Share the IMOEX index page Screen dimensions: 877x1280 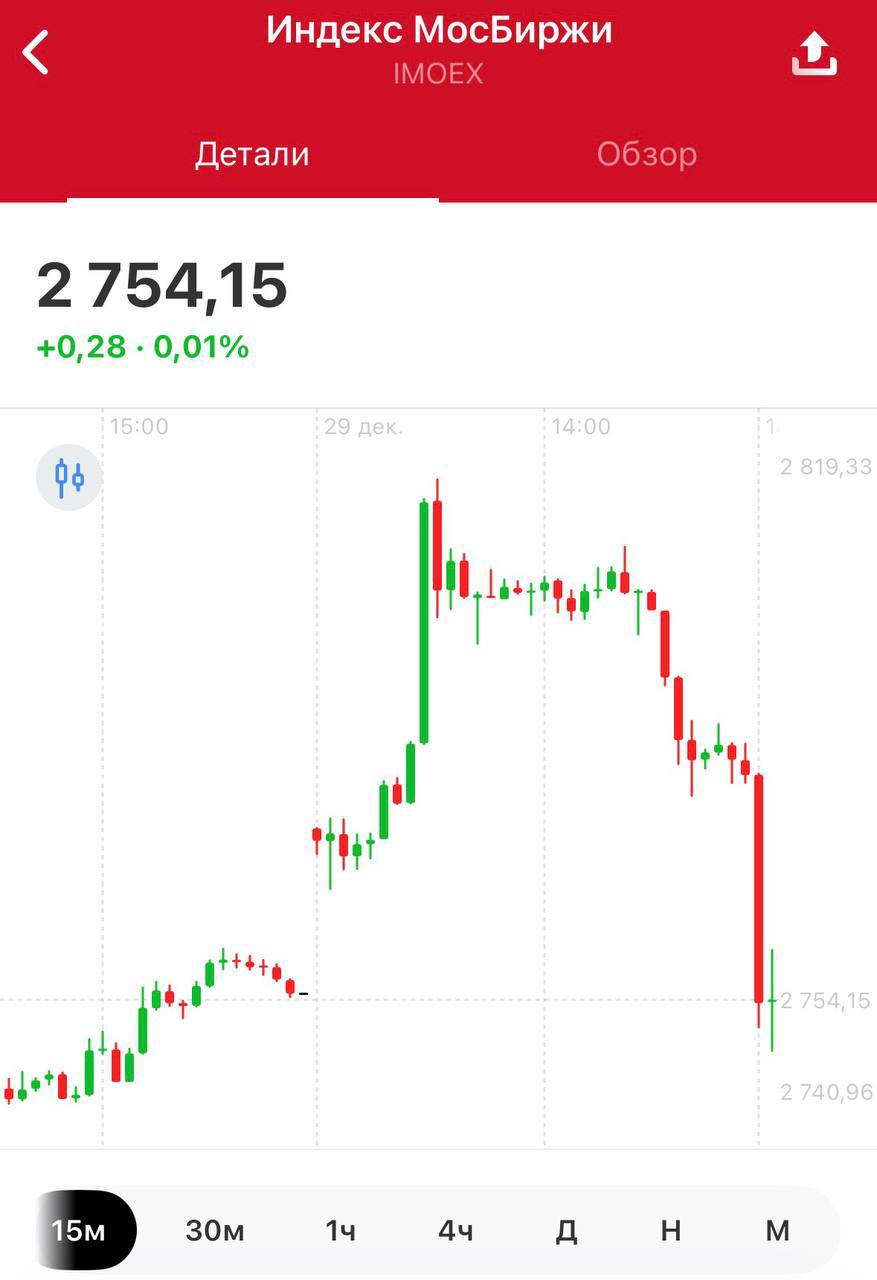tap(813, 53)
